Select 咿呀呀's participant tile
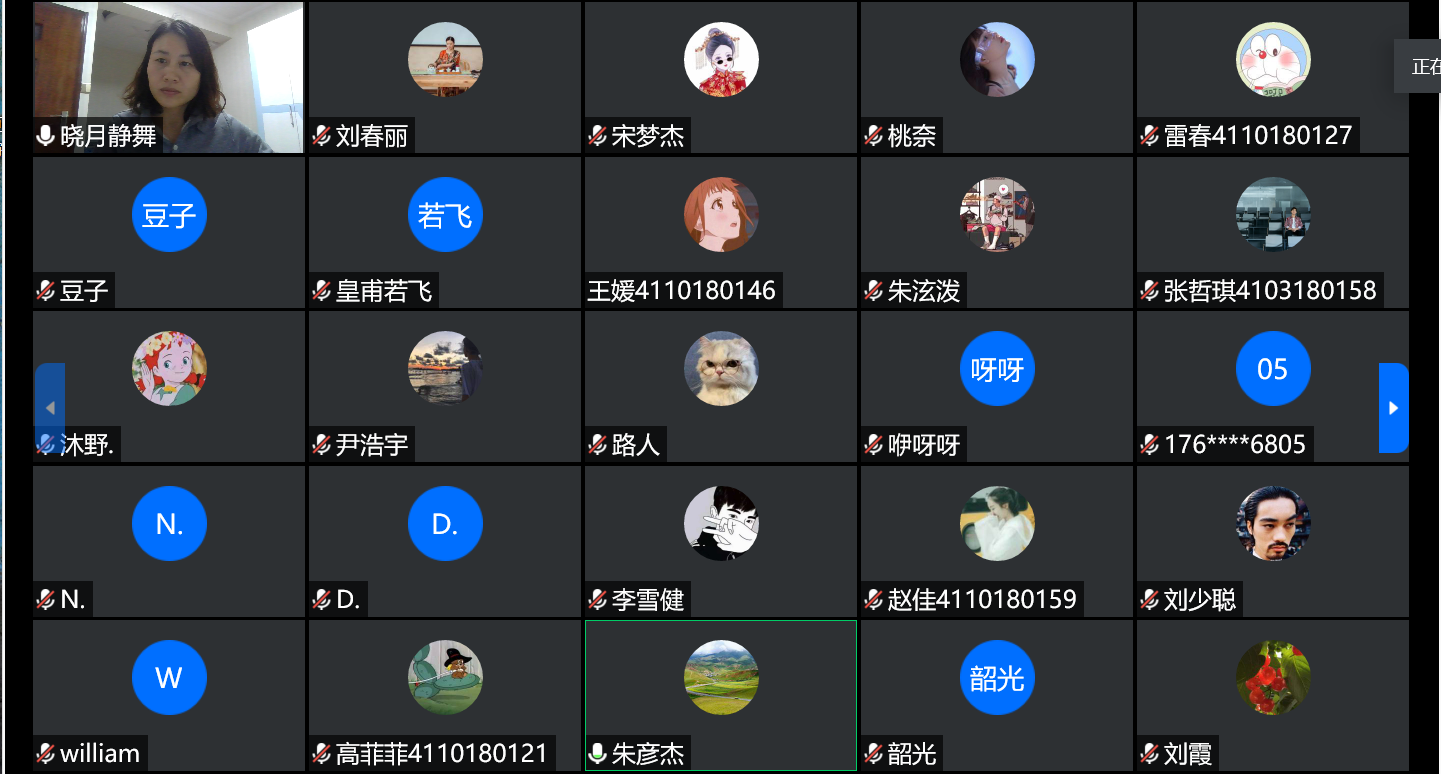1441x774 pixels. click(997, 386)
